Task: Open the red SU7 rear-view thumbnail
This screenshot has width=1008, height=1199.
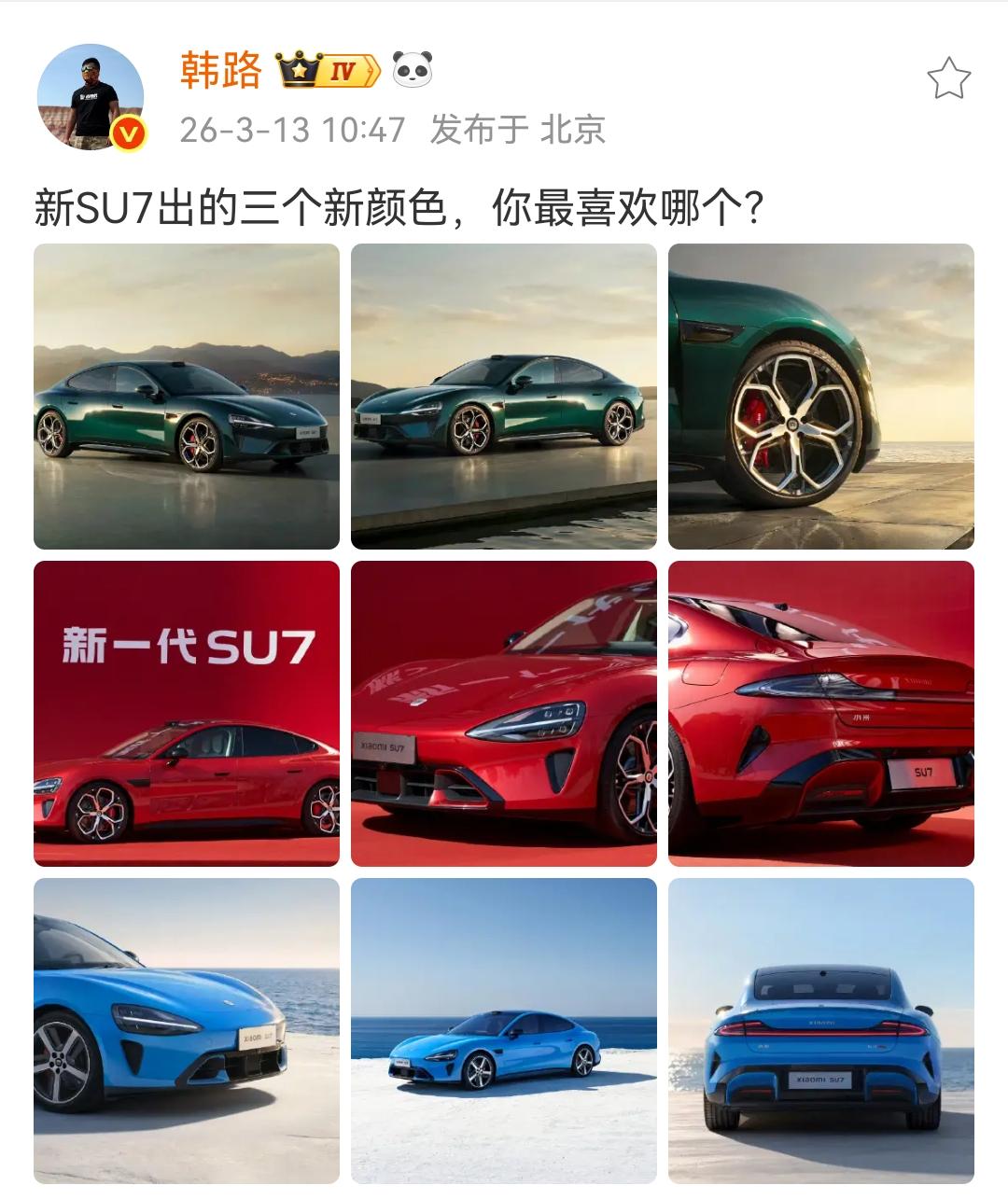Action: pos(821,714)
